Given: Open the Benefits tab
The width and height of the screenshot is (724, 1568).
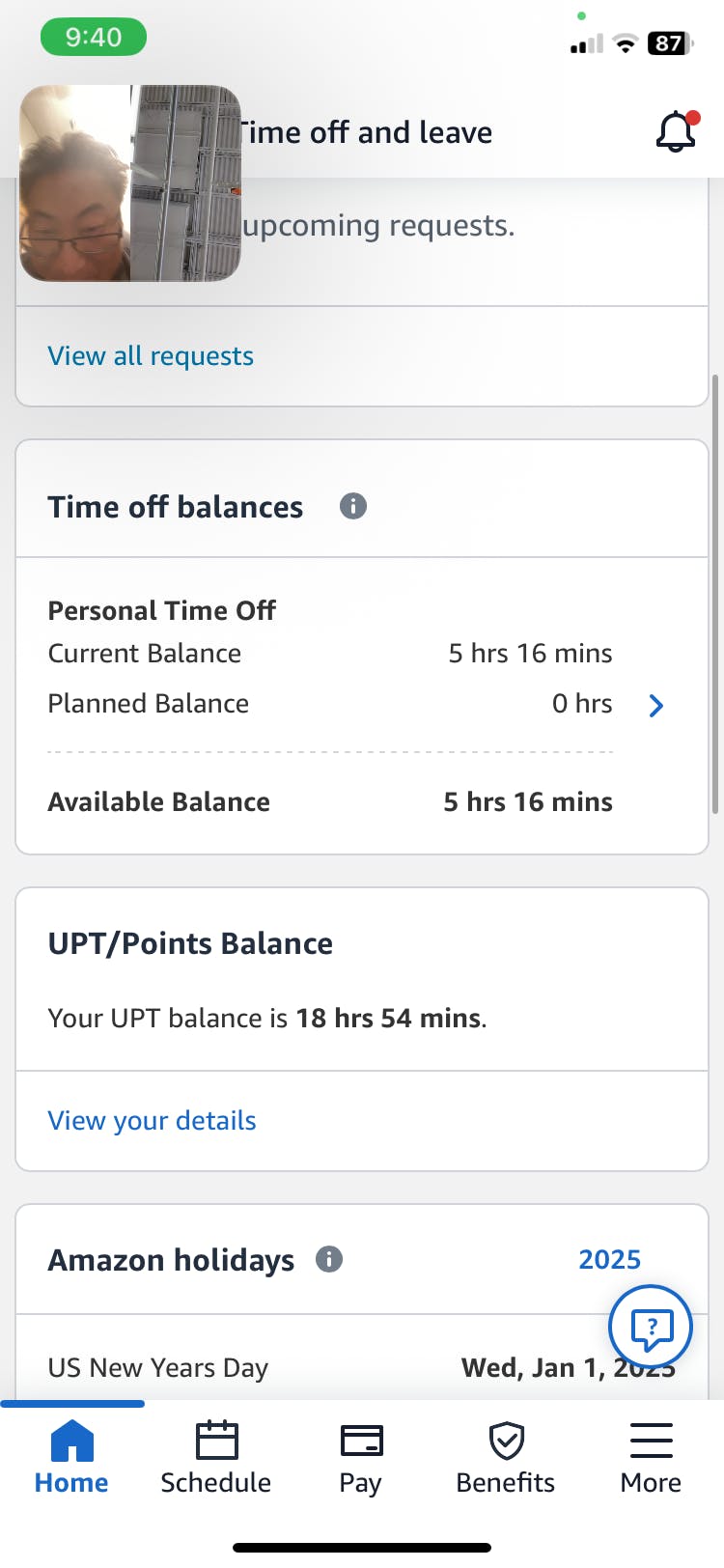Looking at the screenshot, I should 506,1458.
